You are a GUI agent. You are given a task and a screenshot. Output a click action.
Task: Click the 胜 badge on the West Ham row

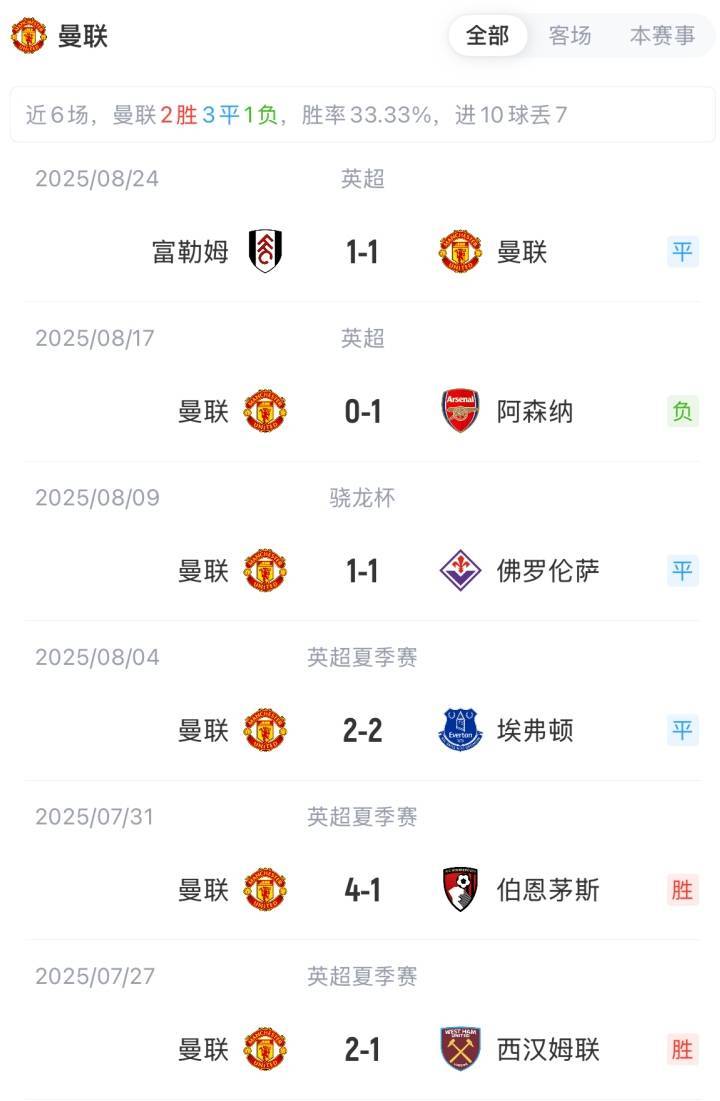(x=681, y=1050)
